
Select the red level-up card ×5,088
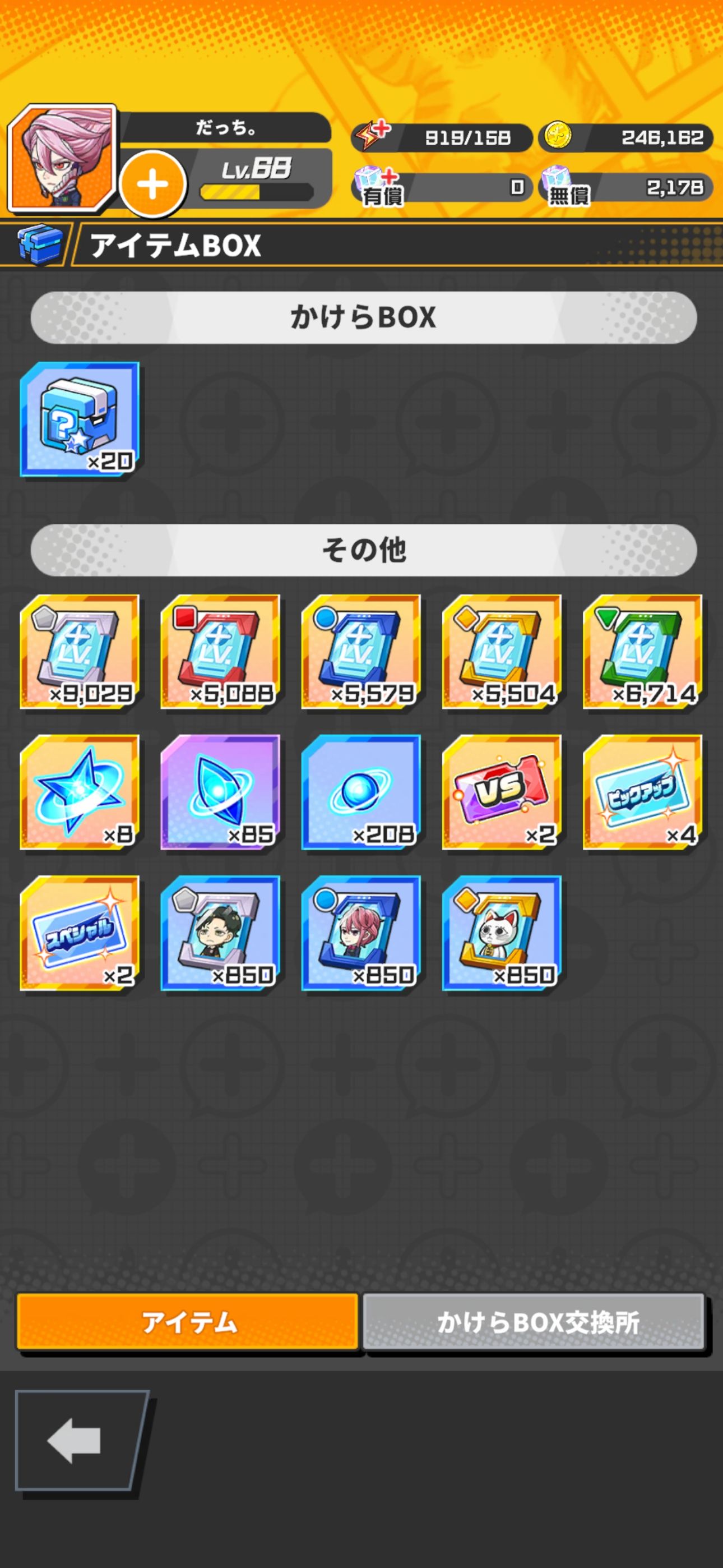point(220,652)
